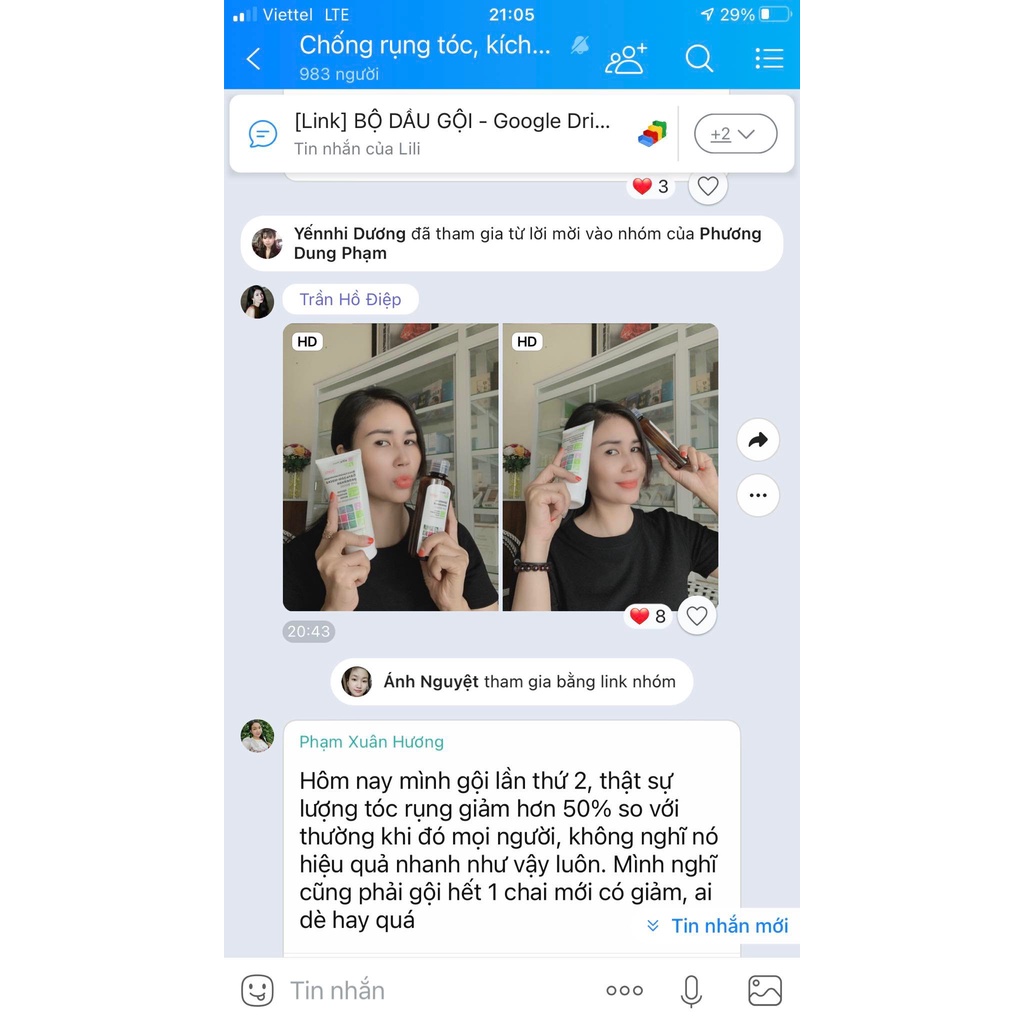
Task: Open the sticker picker
Action: point(257,991)
